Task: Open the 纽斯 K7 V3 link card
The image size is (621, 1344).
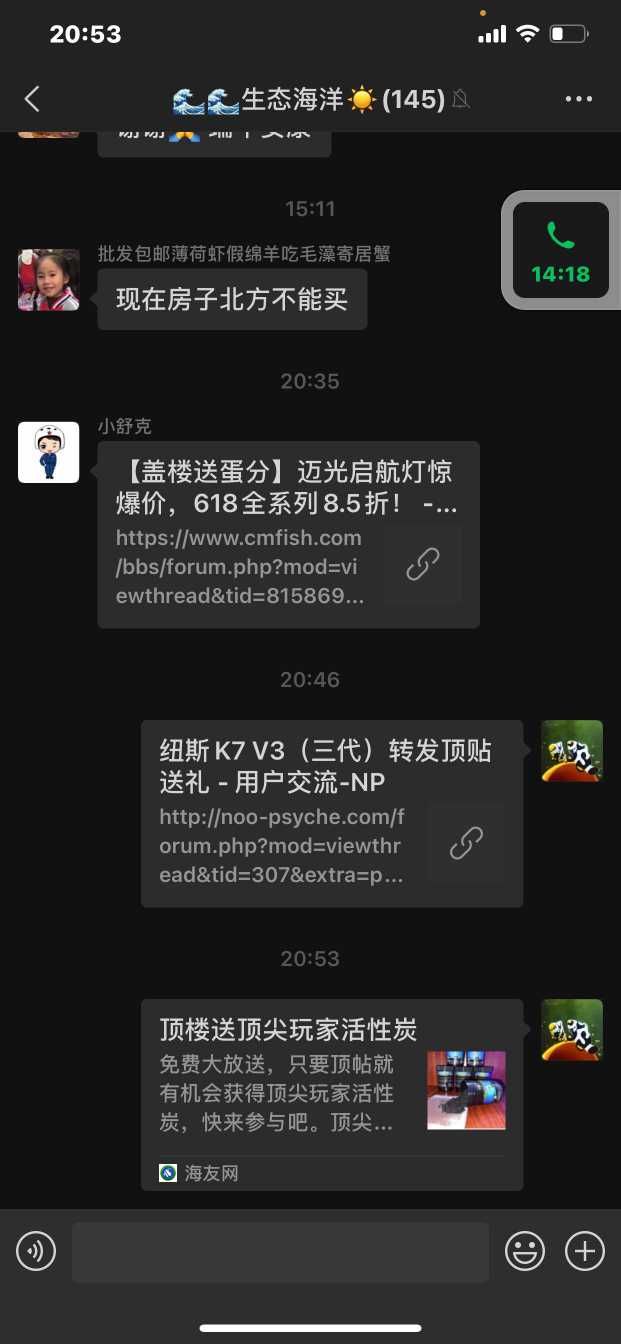Action: tap(331, 813)
